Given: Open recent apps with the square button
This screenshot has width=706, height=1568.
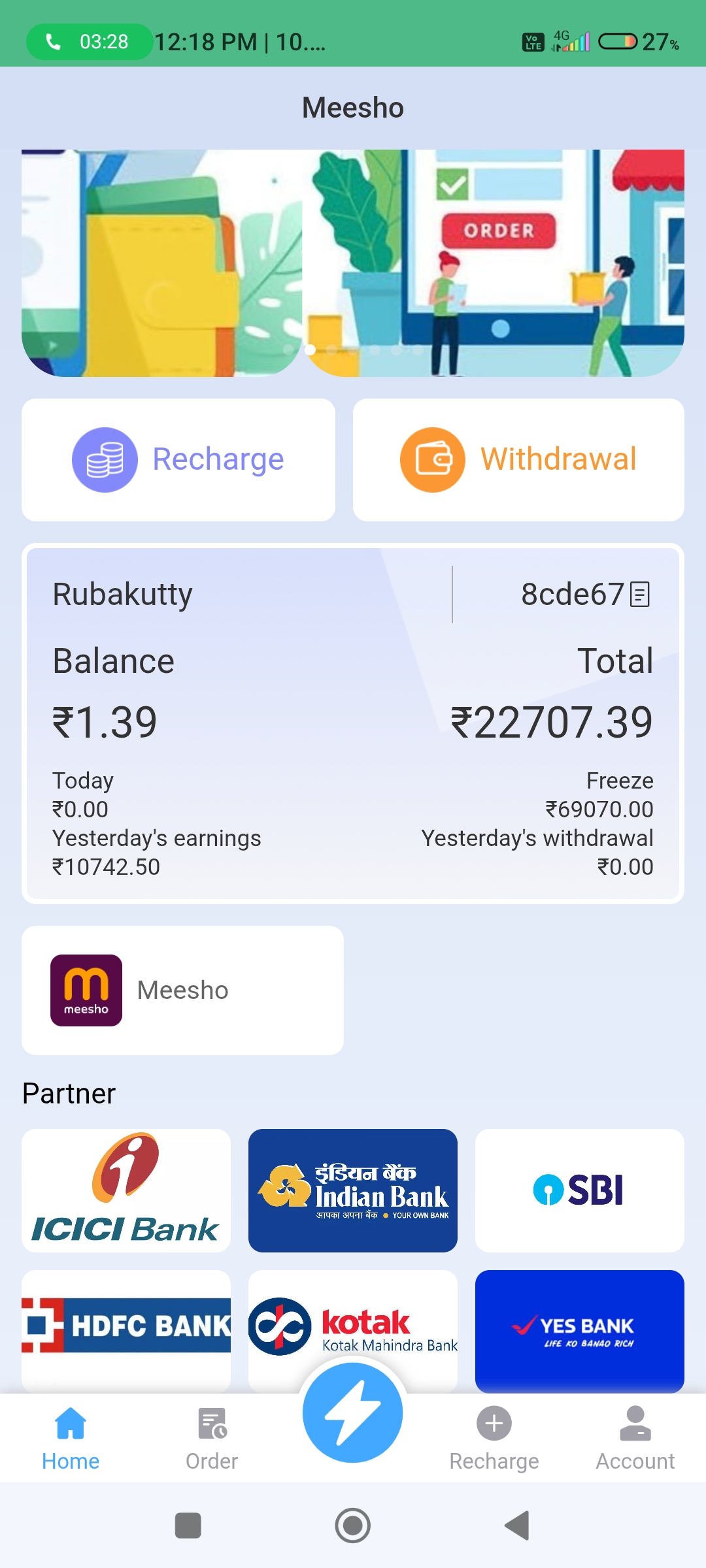Looking at the screenshot, I should [188, 1526].
